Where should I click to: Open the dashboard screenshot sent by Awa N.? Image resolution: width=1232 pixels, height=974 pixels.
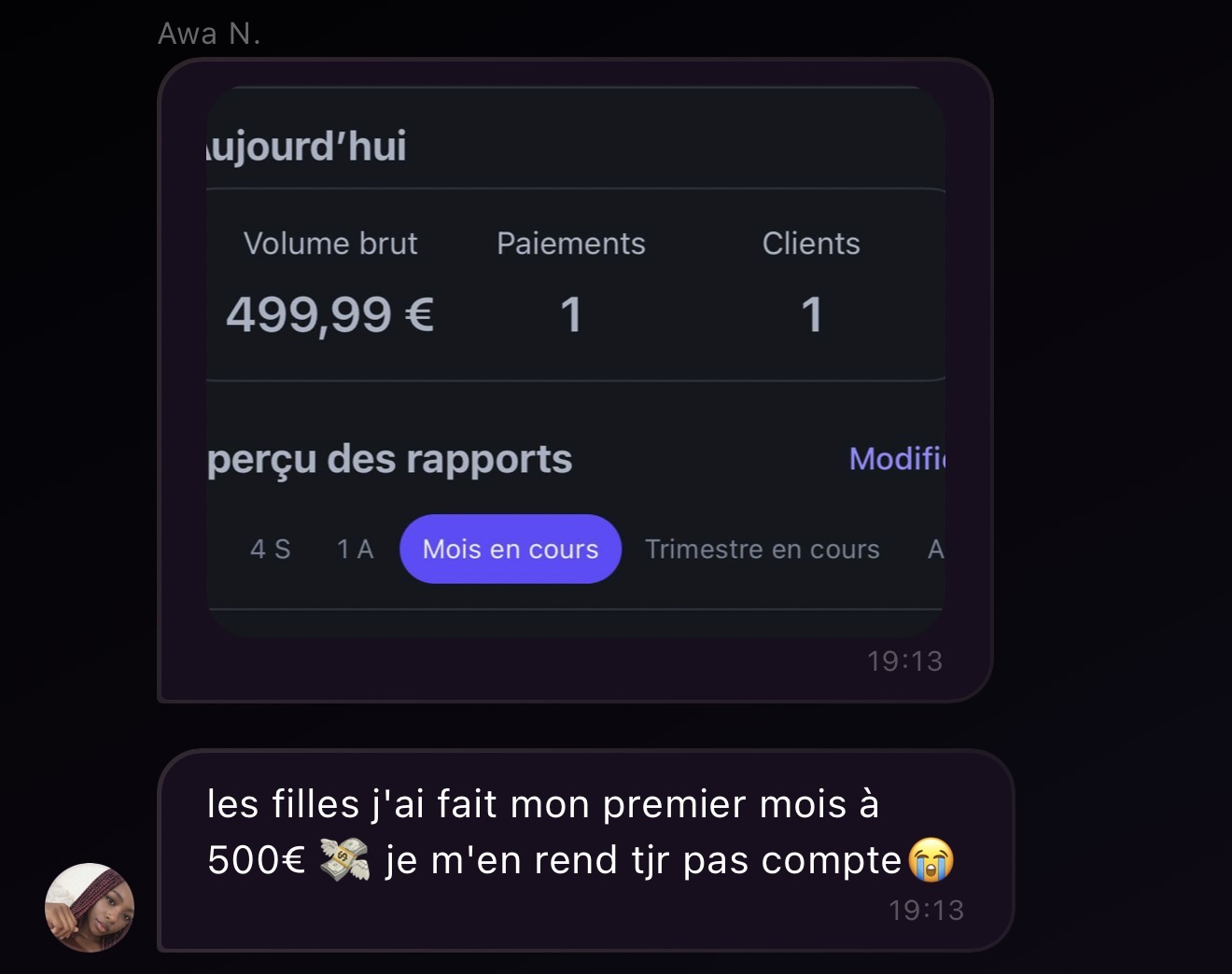pyautogui.click(x=574, y=362)
